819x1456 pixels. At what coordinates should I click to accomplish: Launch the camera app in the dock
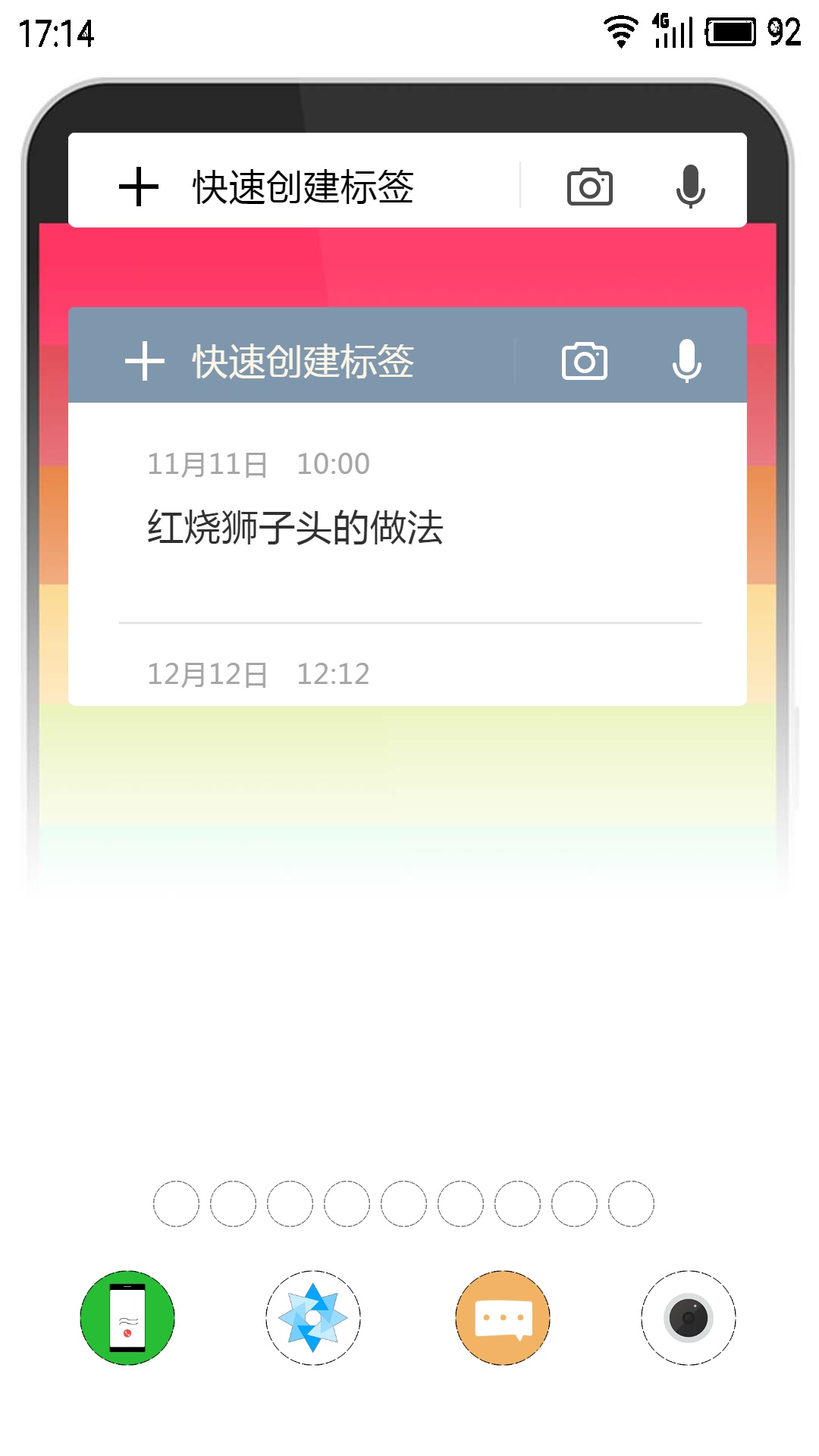689,1318
